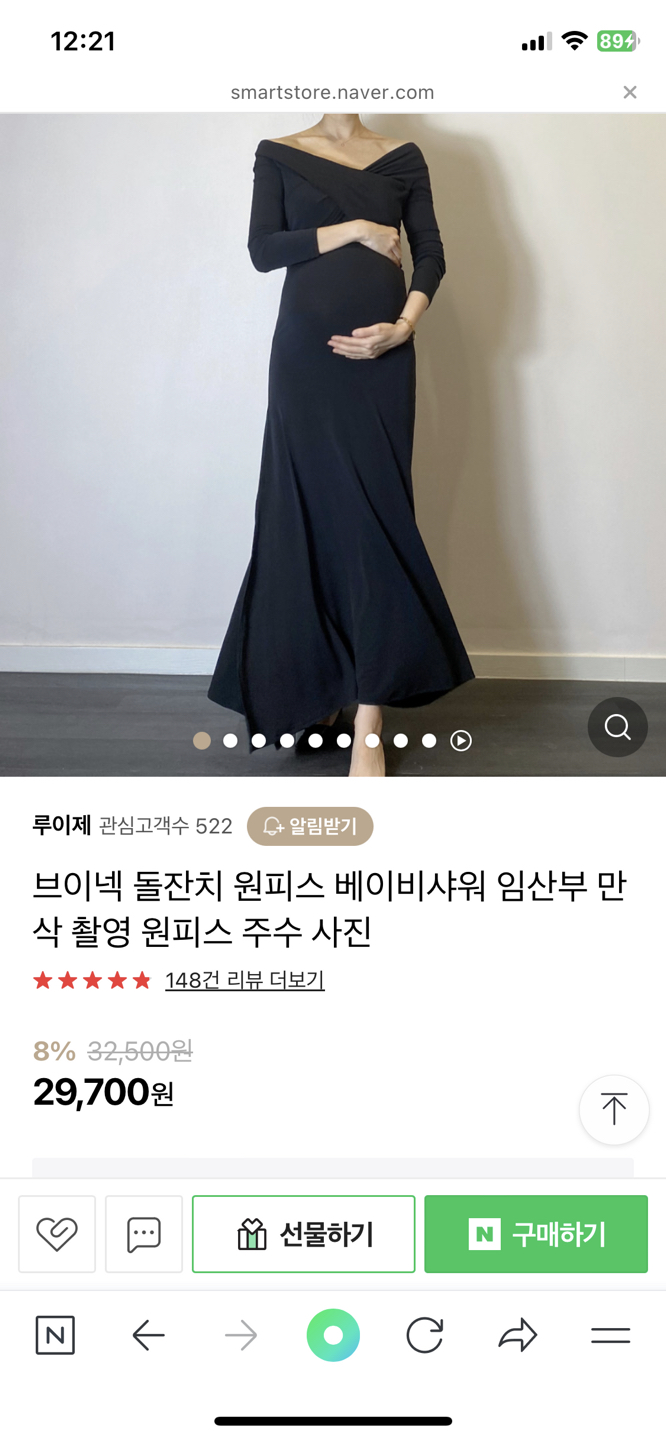
Task: Tap the 구매하기 purchase button
Action: [536, 1234]
